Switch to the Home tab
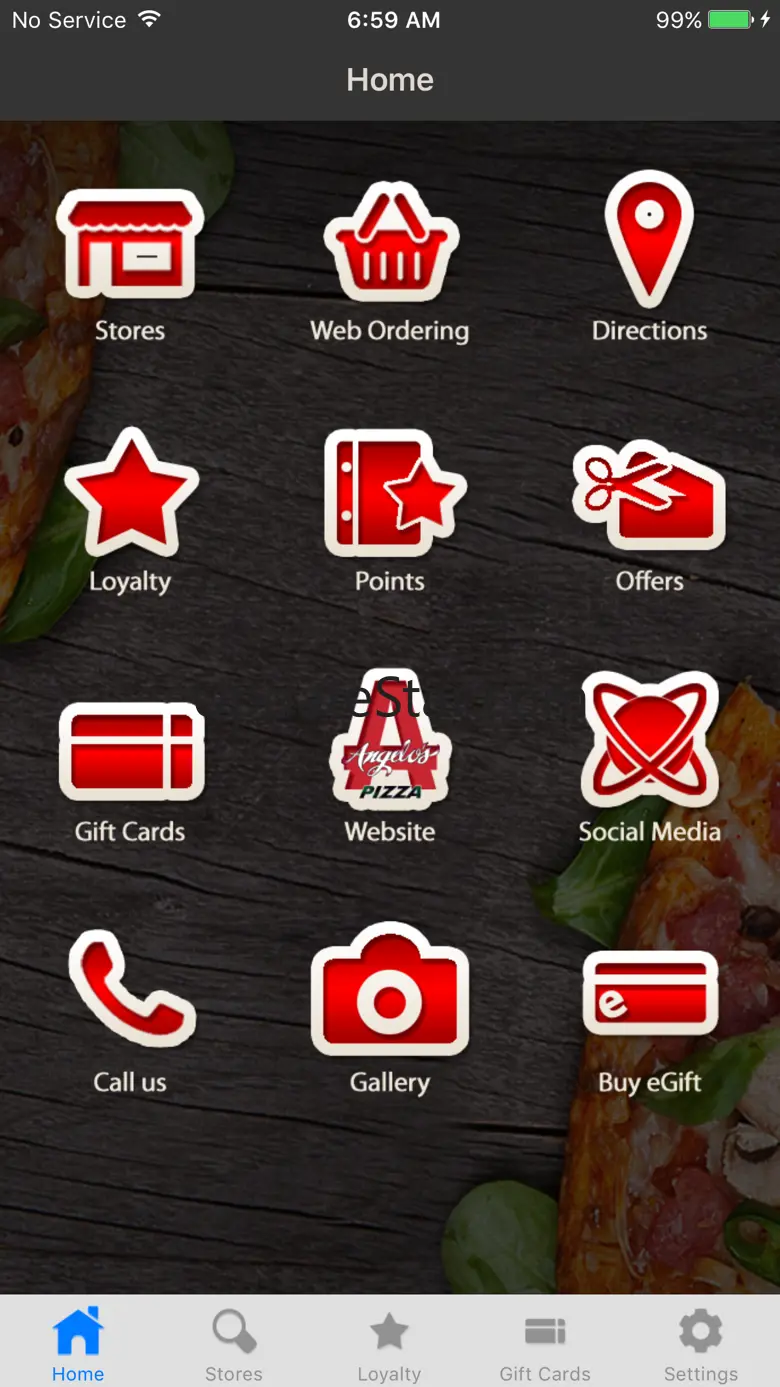The width and height of the screenshot is (780, 1387). tap(78, 1344)
